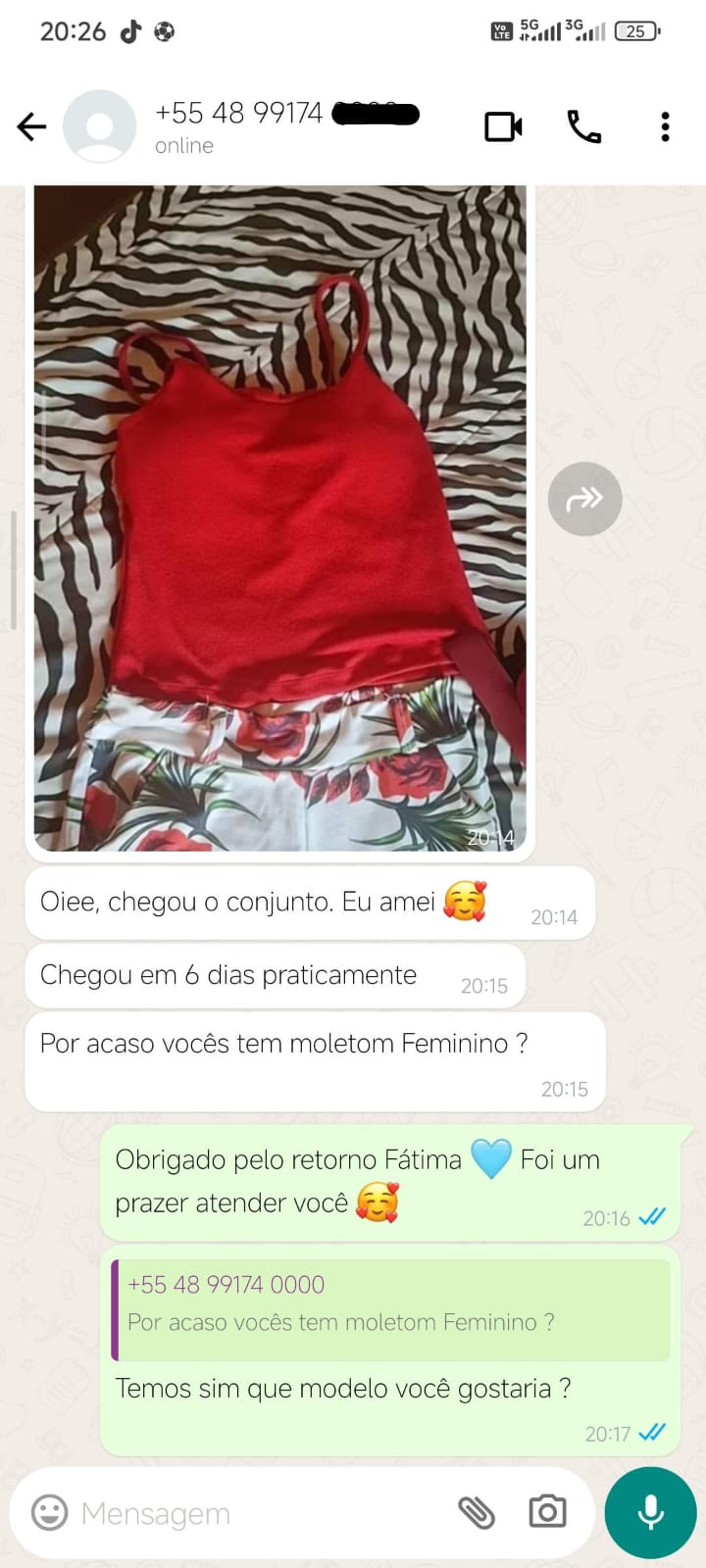This screenshot has width=706, height=1568.
Task: Start a voice call
Action: pyautogui.click(x=584, y=126)
